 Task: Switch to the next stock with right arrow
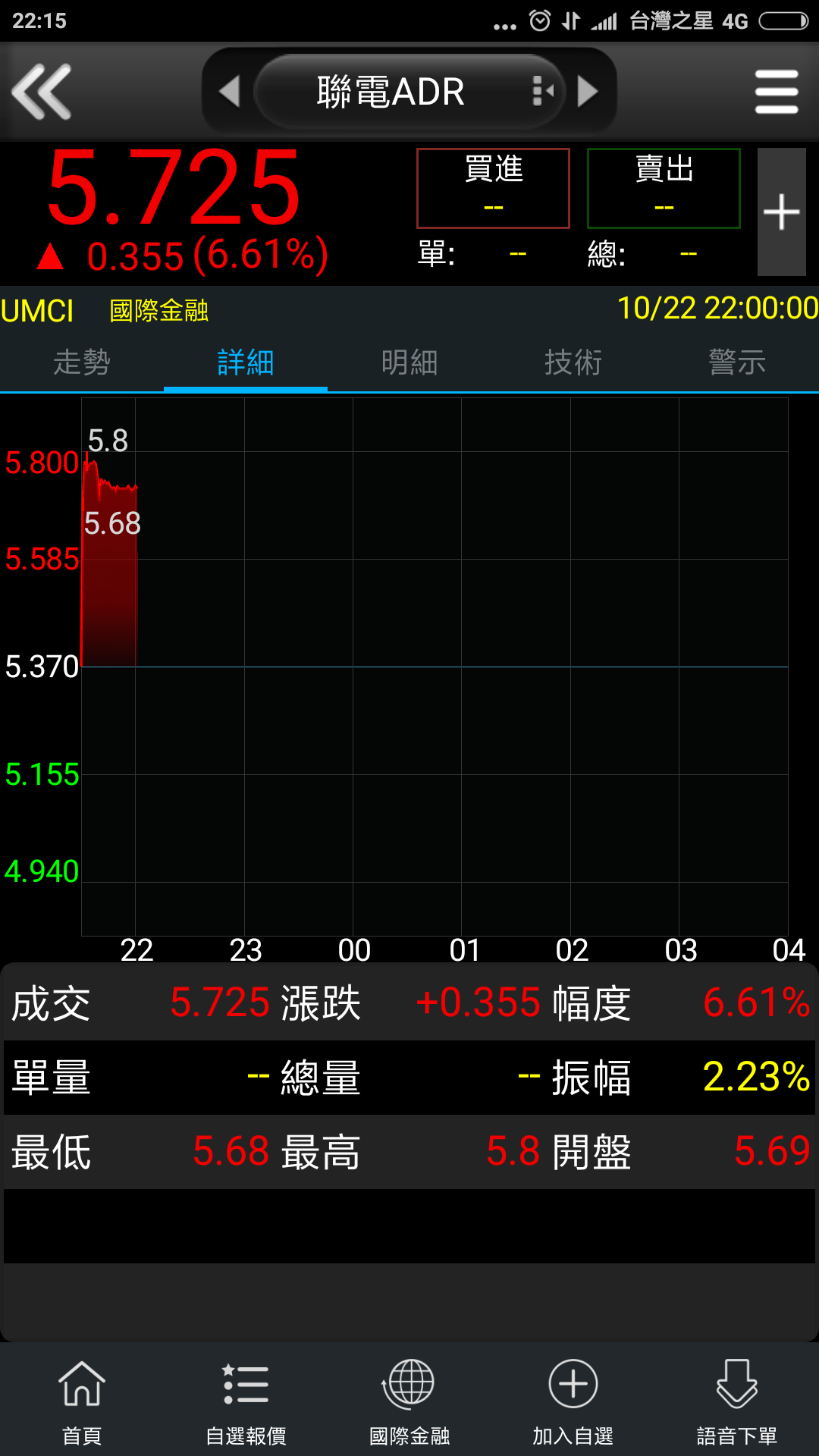click(588, 92)
